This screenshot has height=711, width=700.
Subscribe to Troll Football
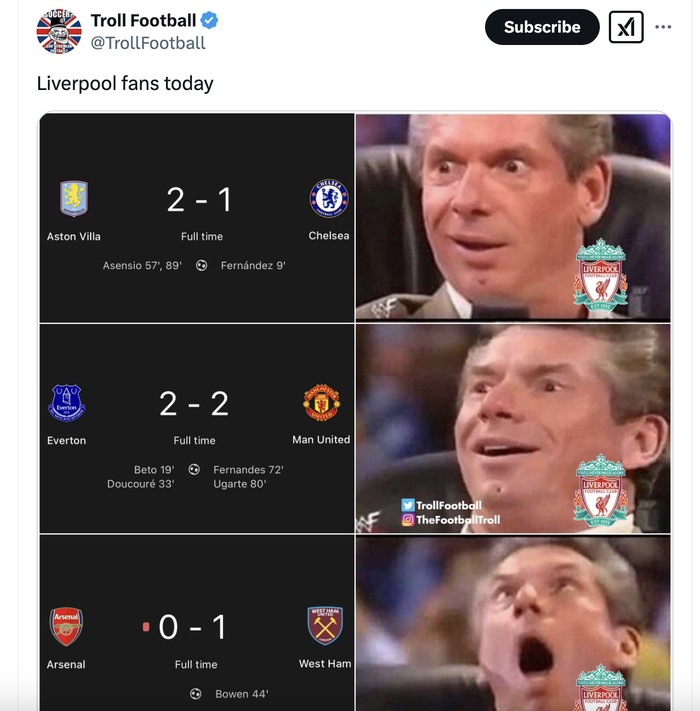pyautogui.click(x=541, y=27)
